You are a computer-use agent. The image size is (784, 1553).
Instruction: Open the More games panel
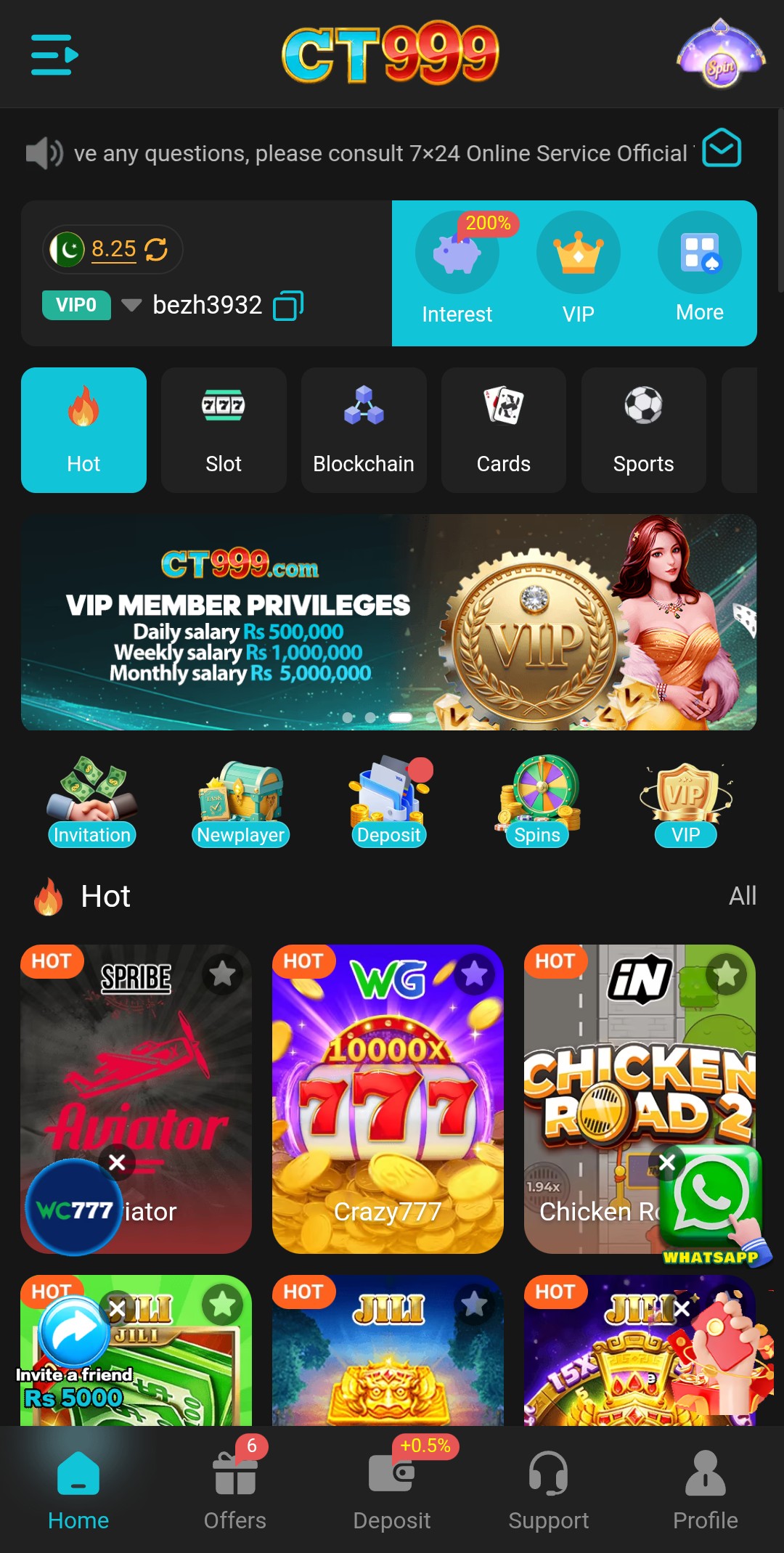tap(698, 253)
